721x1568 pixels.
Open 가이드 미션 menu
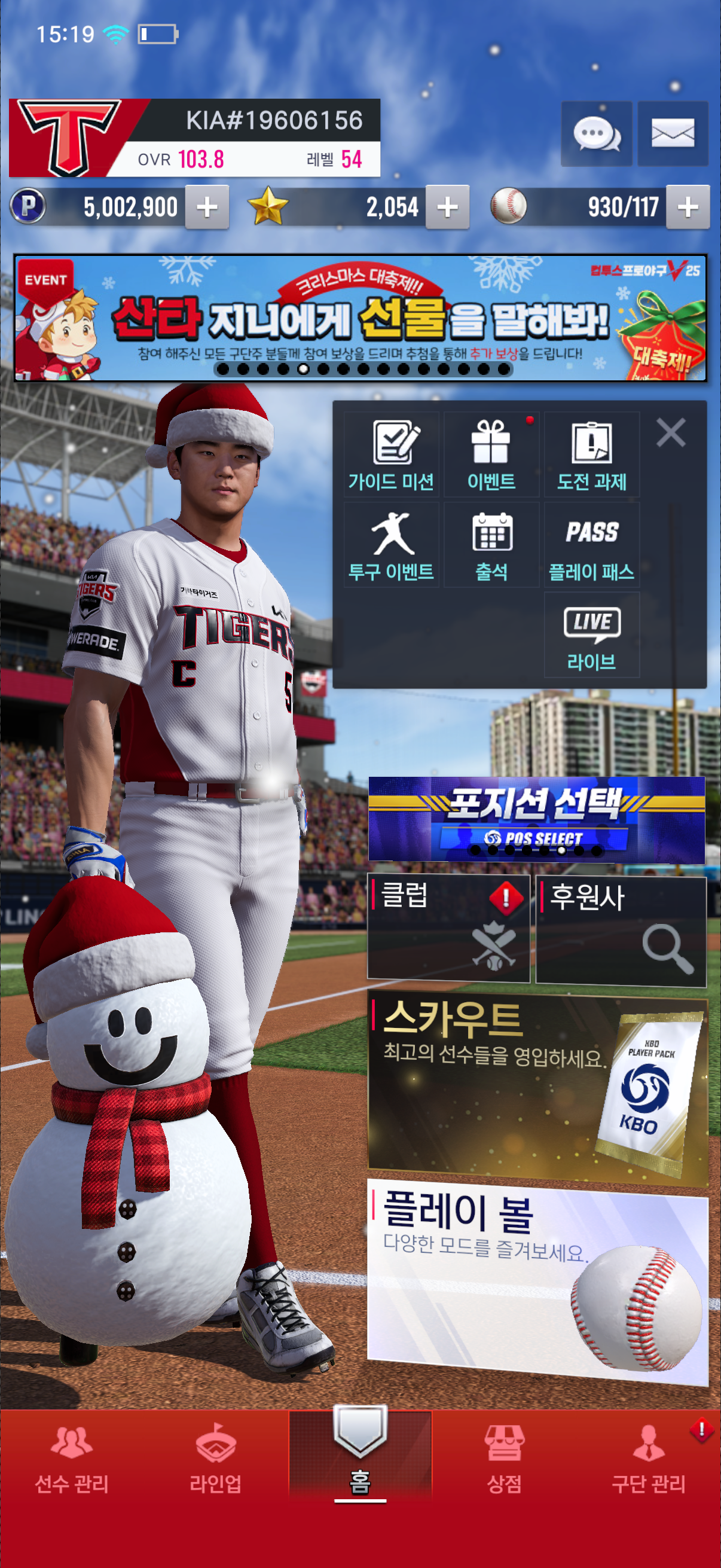click(x=391, y=454)
